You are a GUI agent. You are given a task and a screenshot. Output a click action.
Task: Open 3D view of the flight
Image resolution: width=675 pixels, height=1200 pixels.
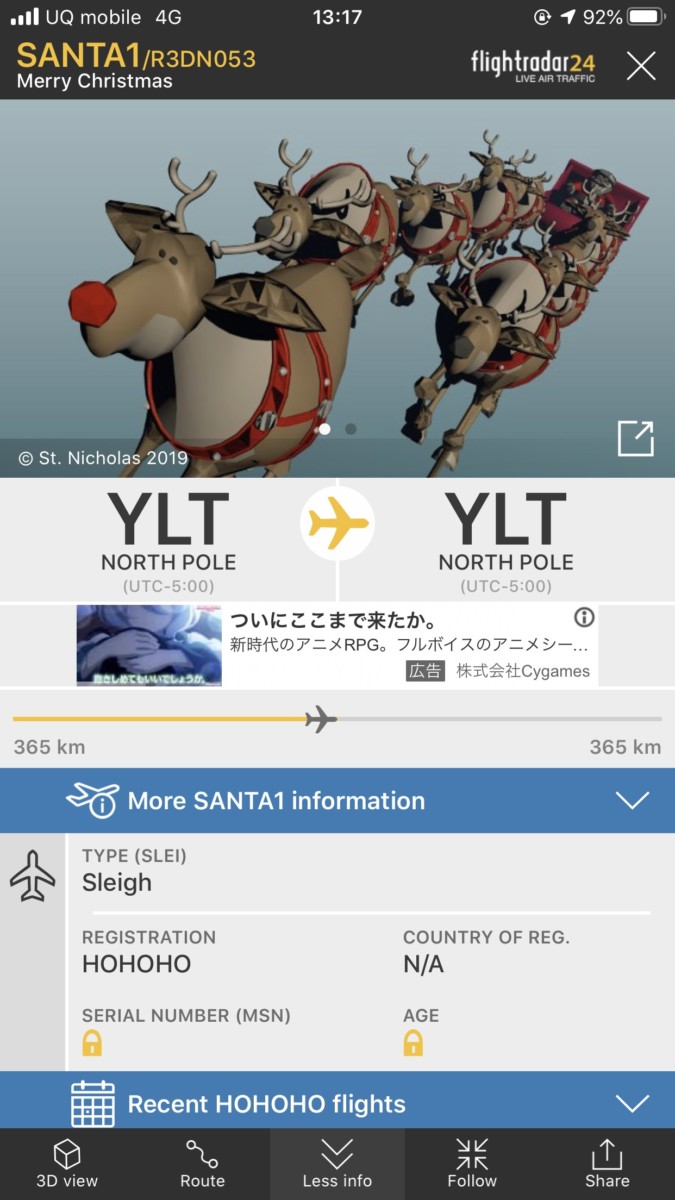point(67,1165)
